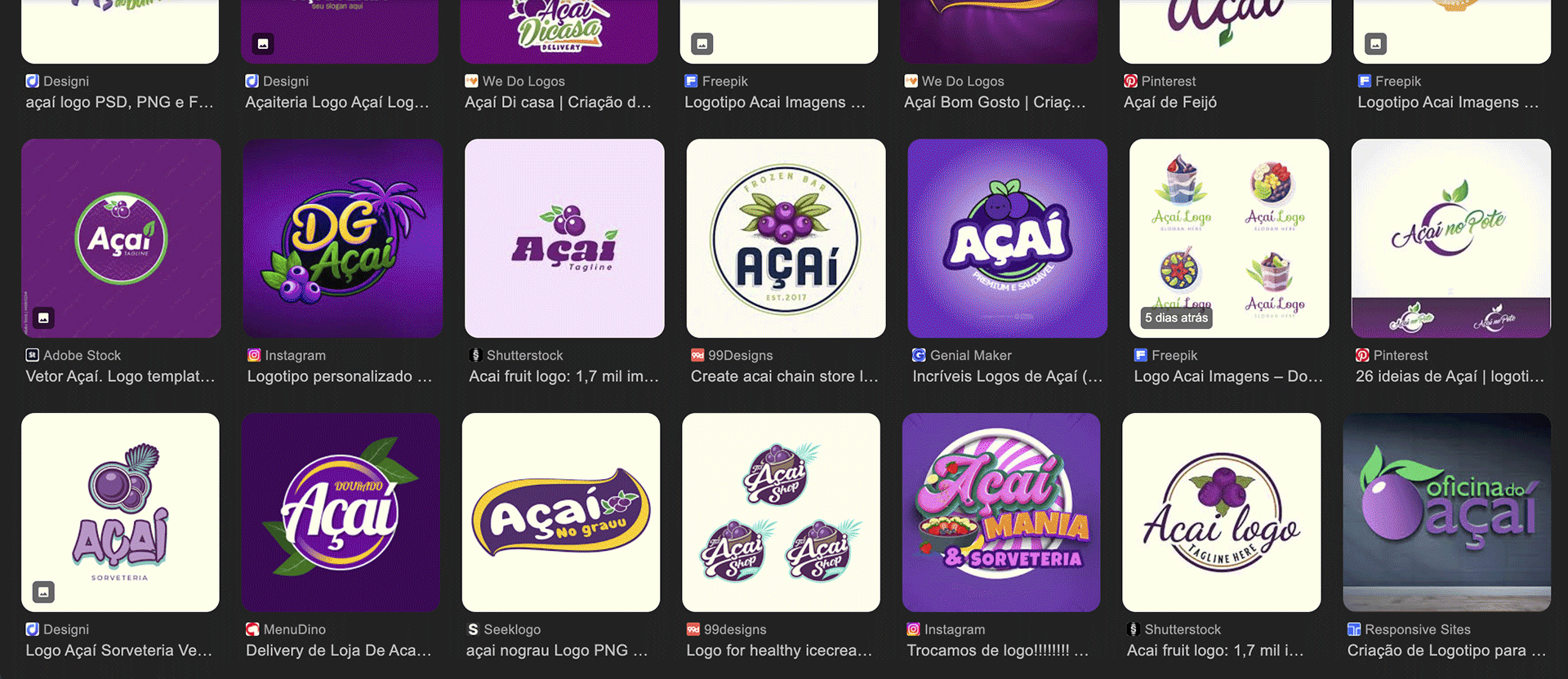Open the Responsive Sites oficina do açaí result

pos(1446,513)
